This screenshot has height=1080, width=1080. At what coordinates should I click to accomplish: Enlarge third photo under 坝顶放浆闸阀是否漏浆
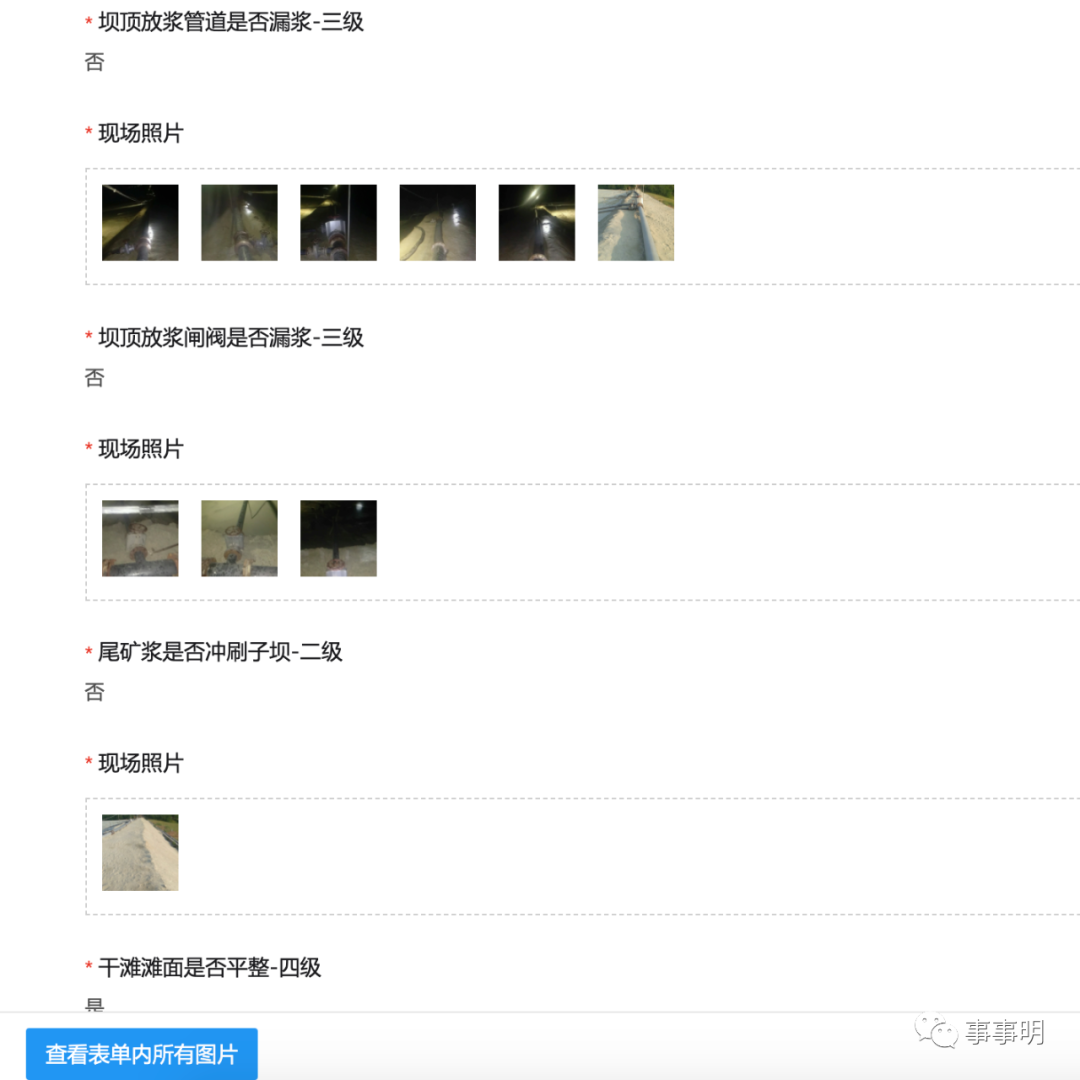click(x=338, y=538)
